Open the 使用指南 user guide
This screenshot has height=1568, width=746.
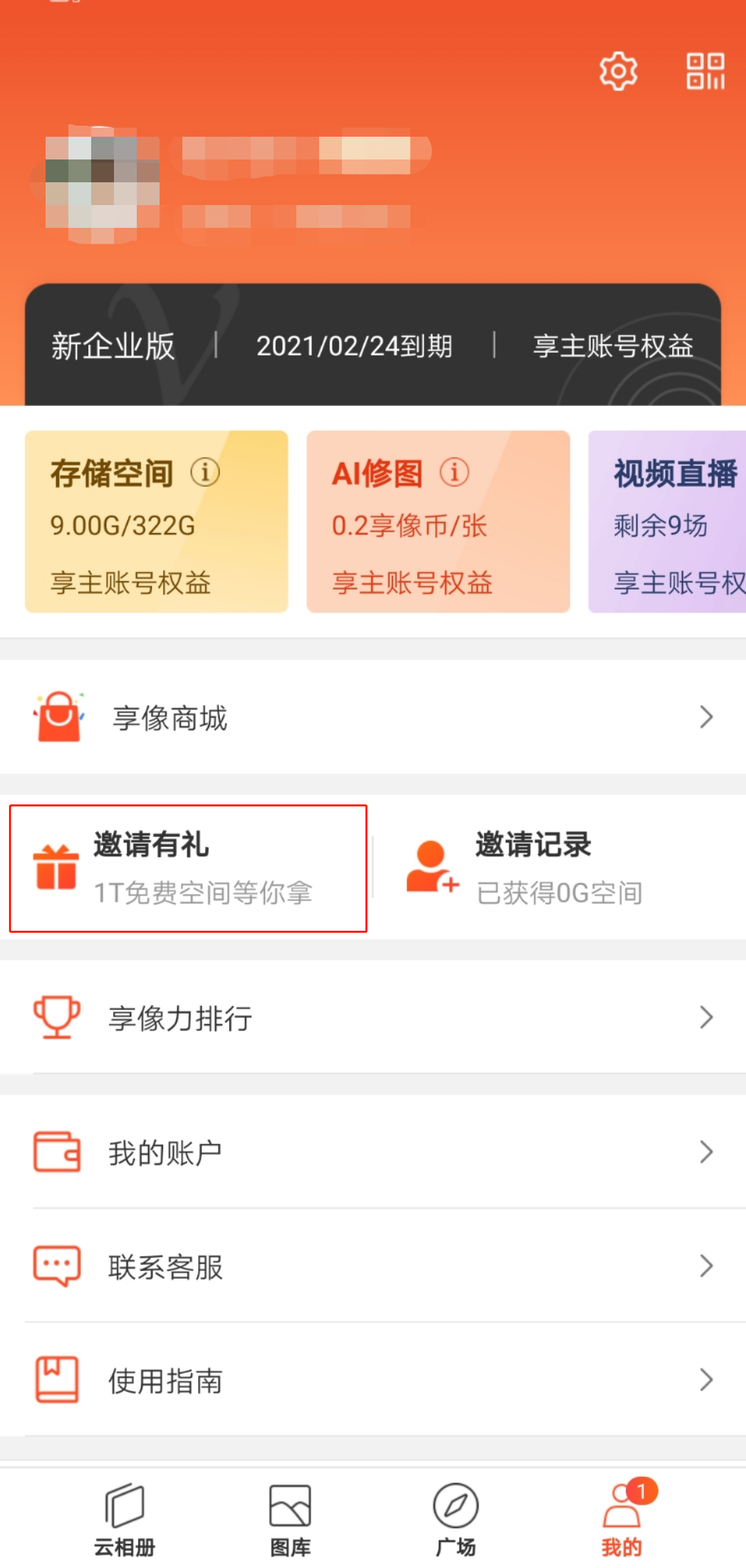point(373,1380)
